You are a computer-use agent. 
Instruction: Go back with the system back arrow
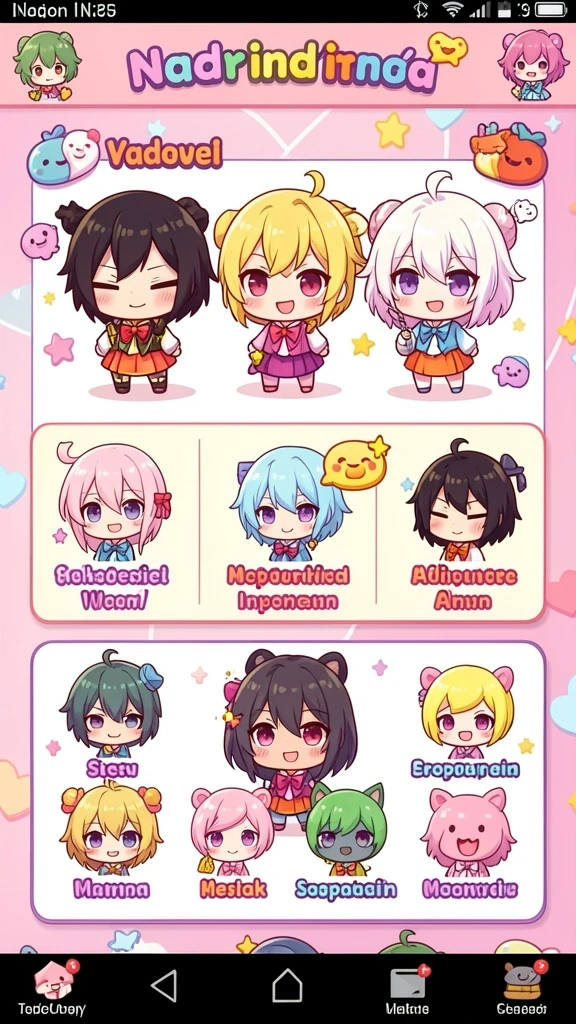165,985
